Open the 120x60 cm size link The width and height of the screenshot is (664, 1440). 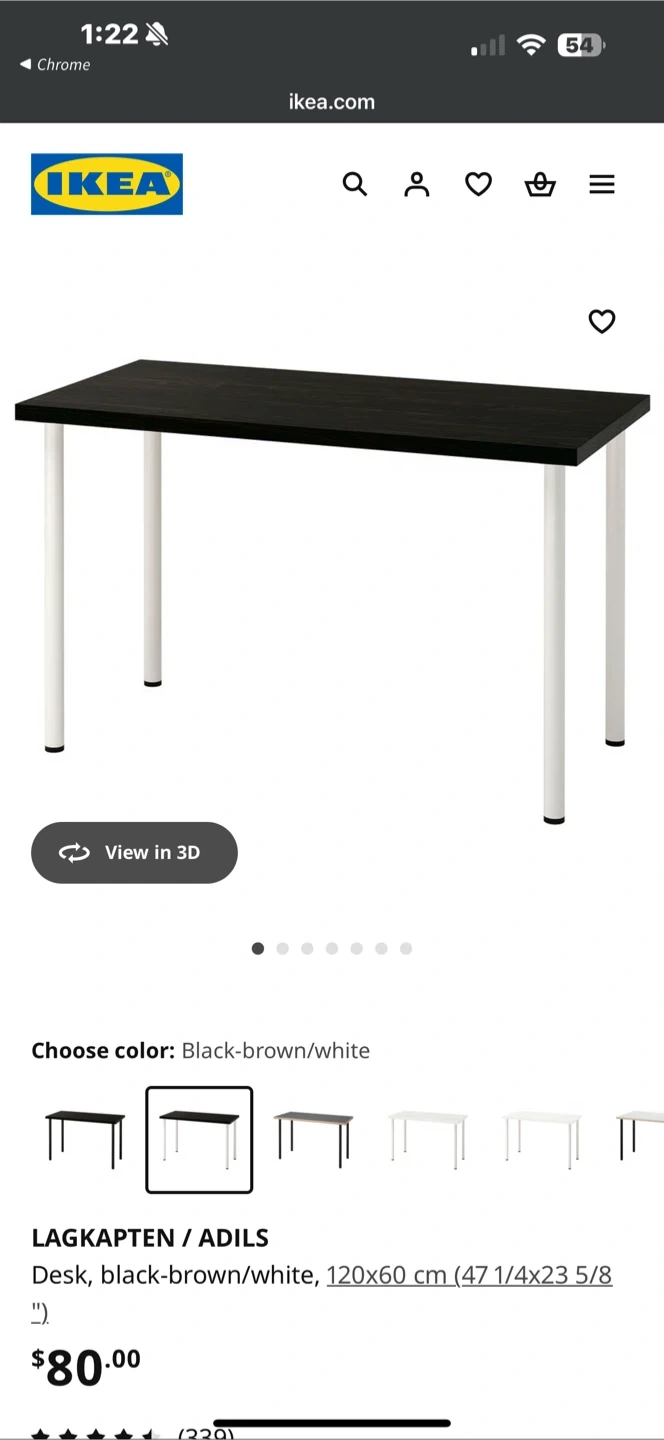pyautogui.click(x=468, y=1276)
